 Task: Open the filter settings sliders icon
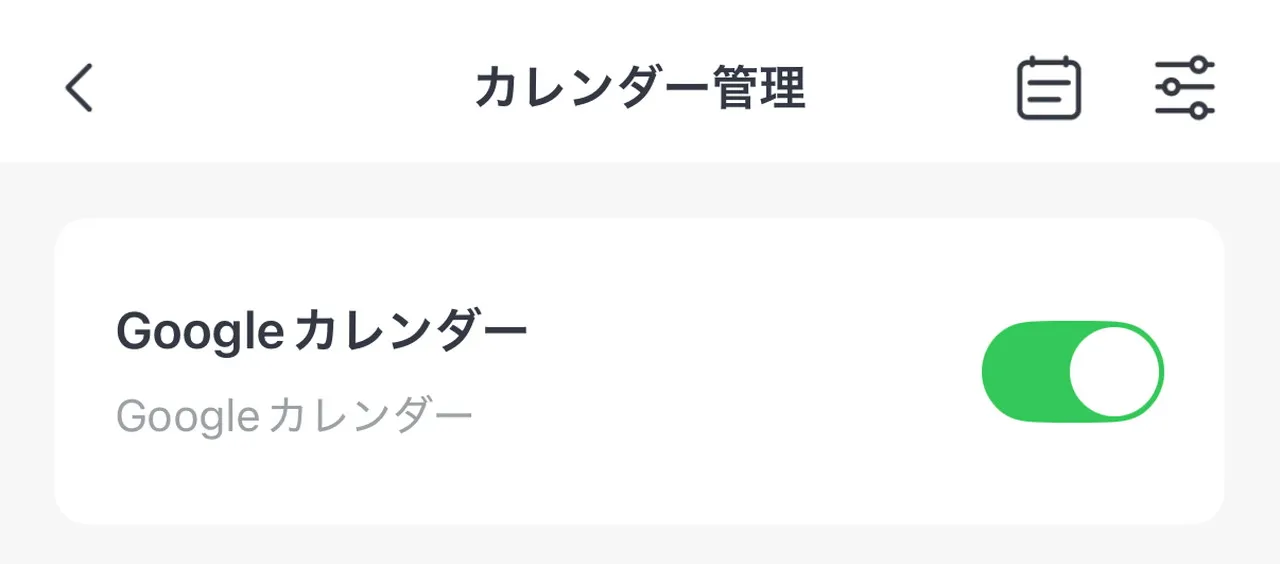point(1185,88)
